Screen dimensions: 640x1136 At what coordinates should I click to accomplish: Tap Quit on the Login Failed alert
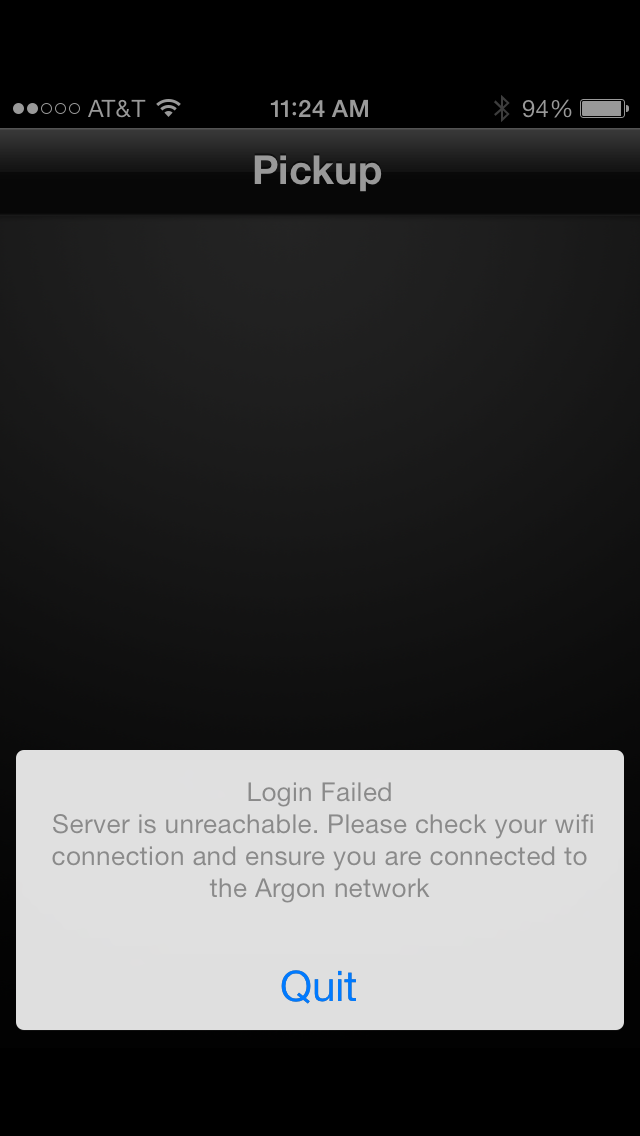pos(319,987)
